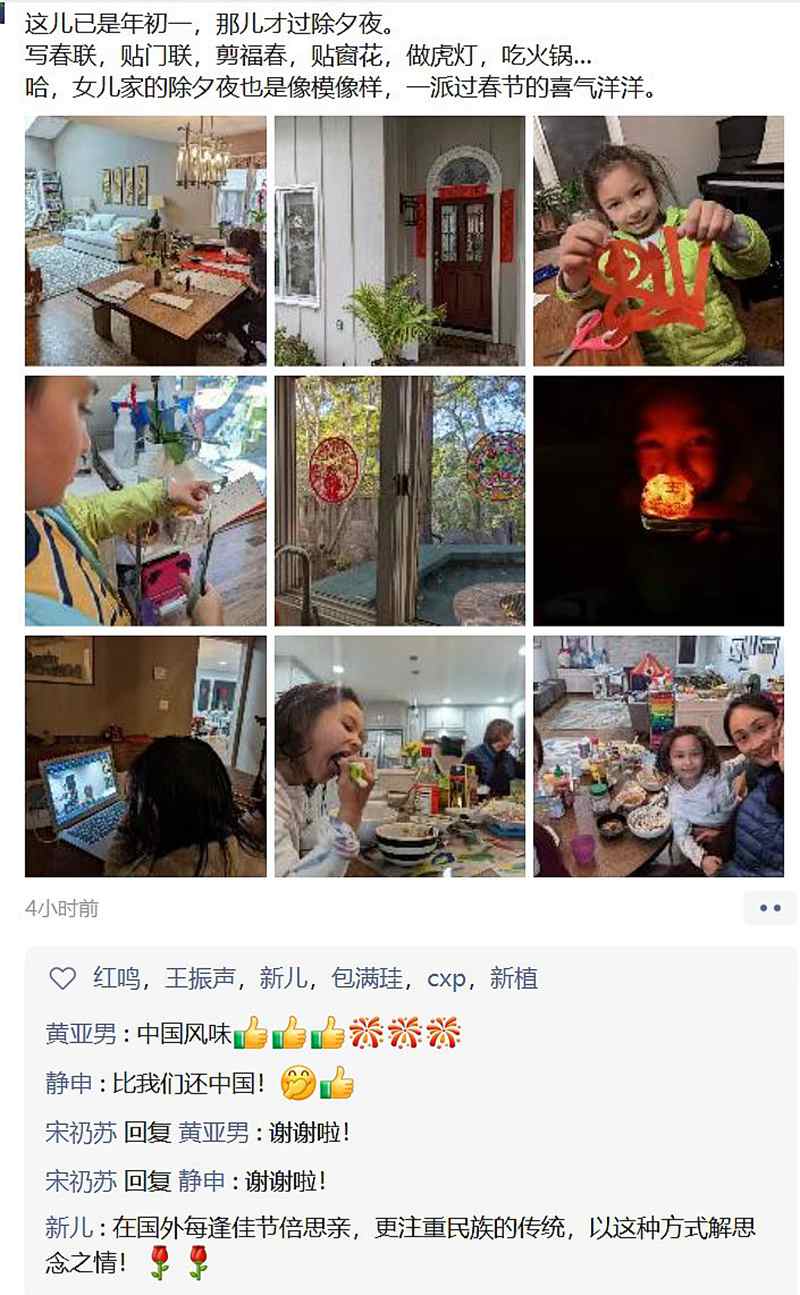Image resolution: width=800 pixels, height=1295 pixels.
Task: View photo of girl at laptop
Action: pos(146,756)
